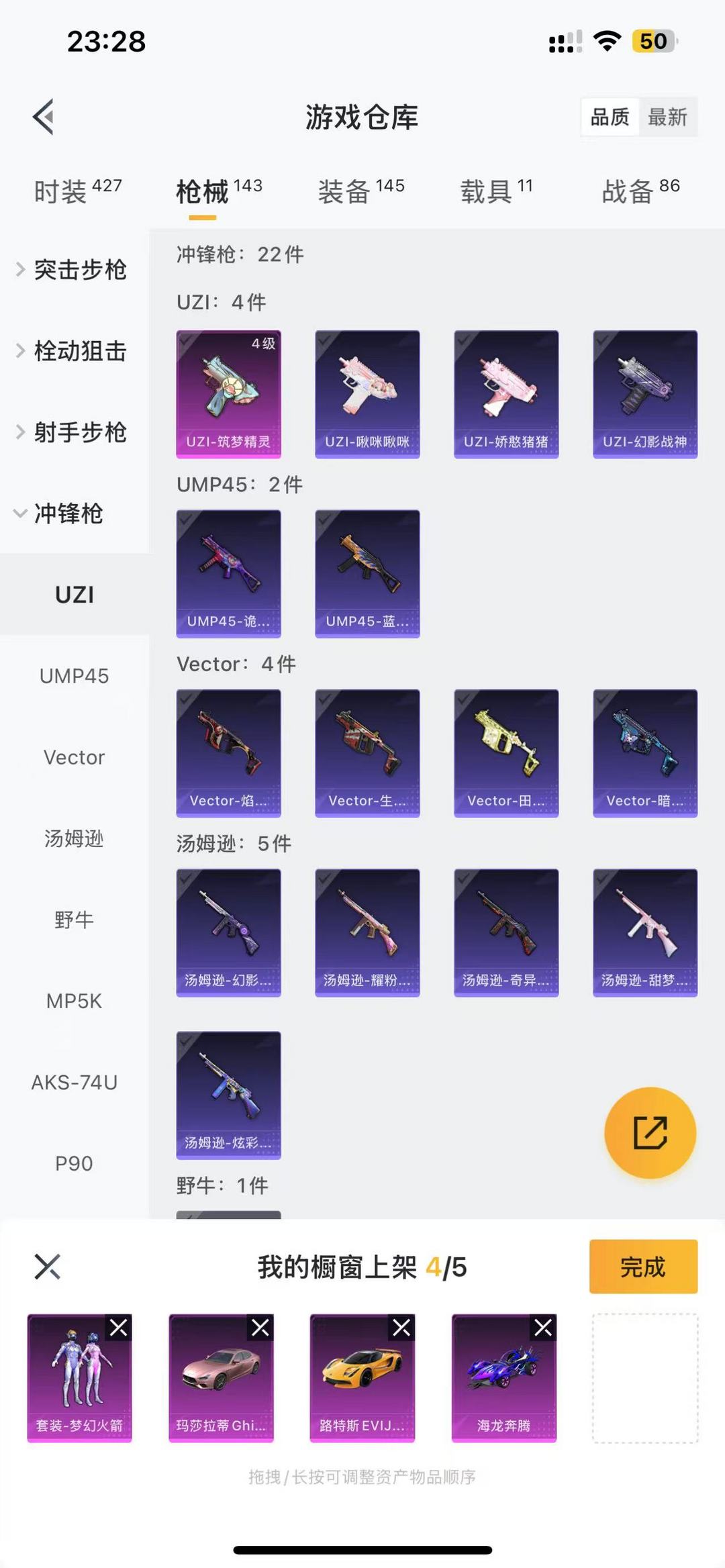Image resolution: width=725 pixels, height=1568 pixels.
Task: Remove 套装-梦幻火箭 from showcase
Action: [119, 1327]
